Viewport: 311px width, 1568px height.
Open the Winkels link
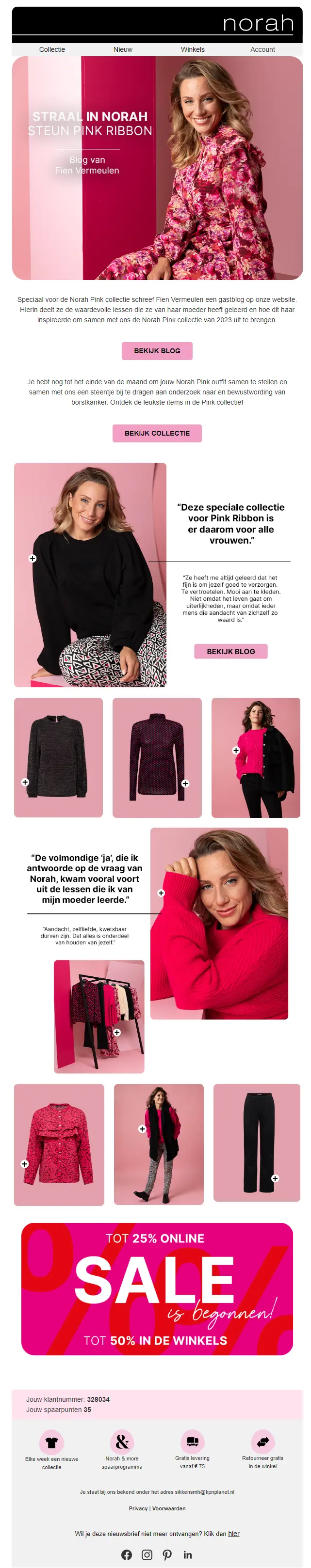pos(193,49)
